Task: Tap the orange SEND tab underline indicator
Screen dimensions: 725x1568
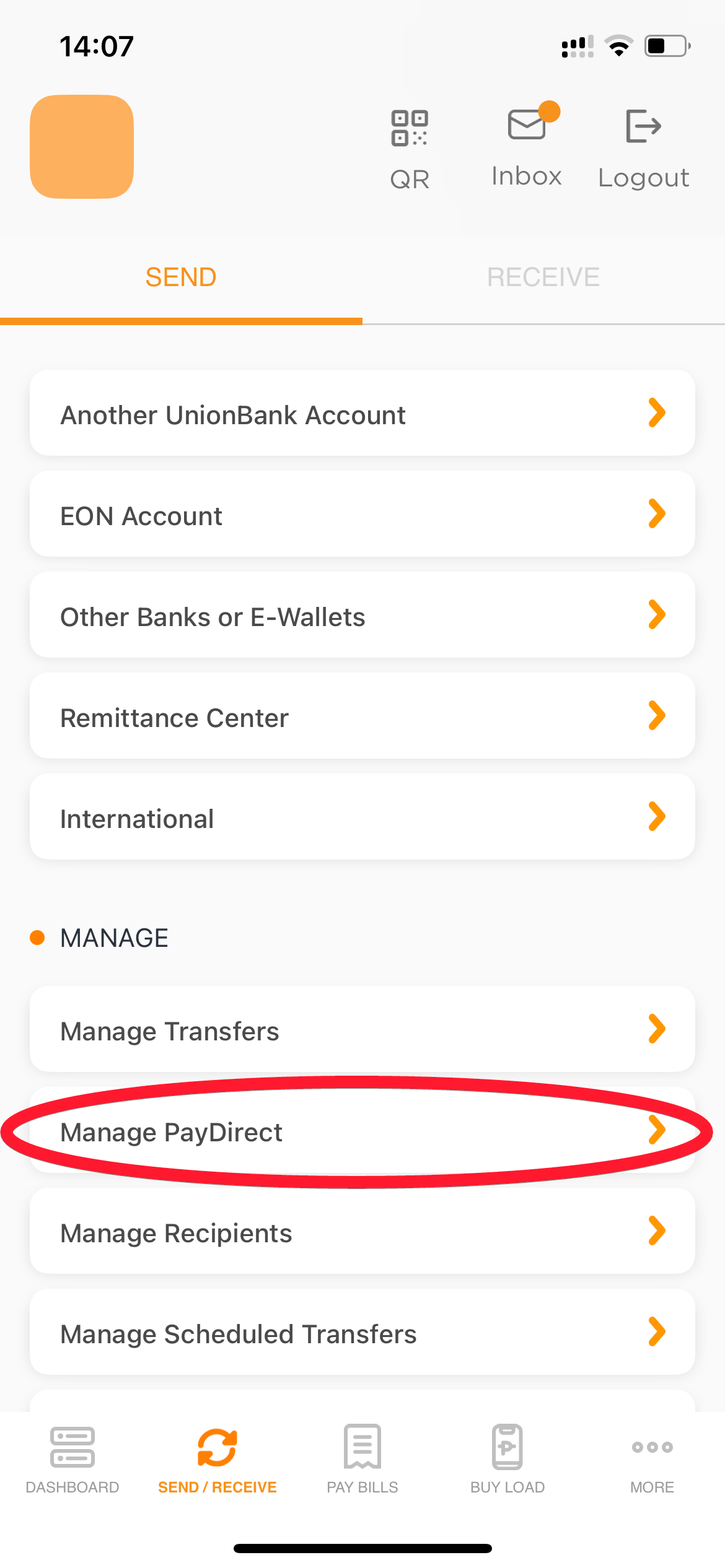Action: pyautogui.click(x=181, y=321)
